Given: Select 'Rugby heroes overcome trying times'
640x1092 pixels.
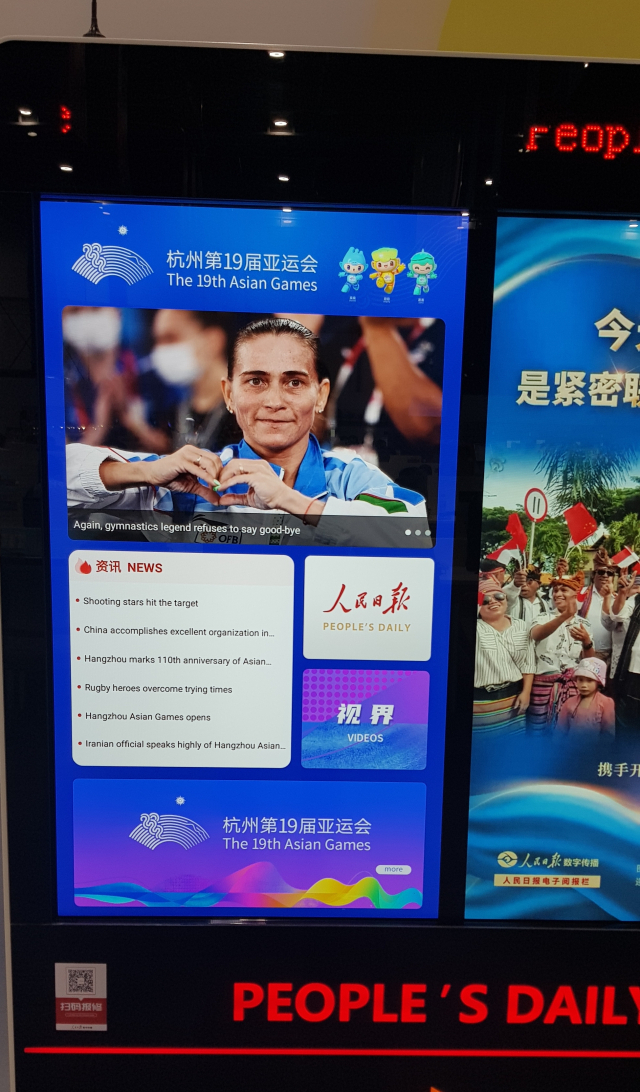Looking at the screenshot, I should pos(158,689).
